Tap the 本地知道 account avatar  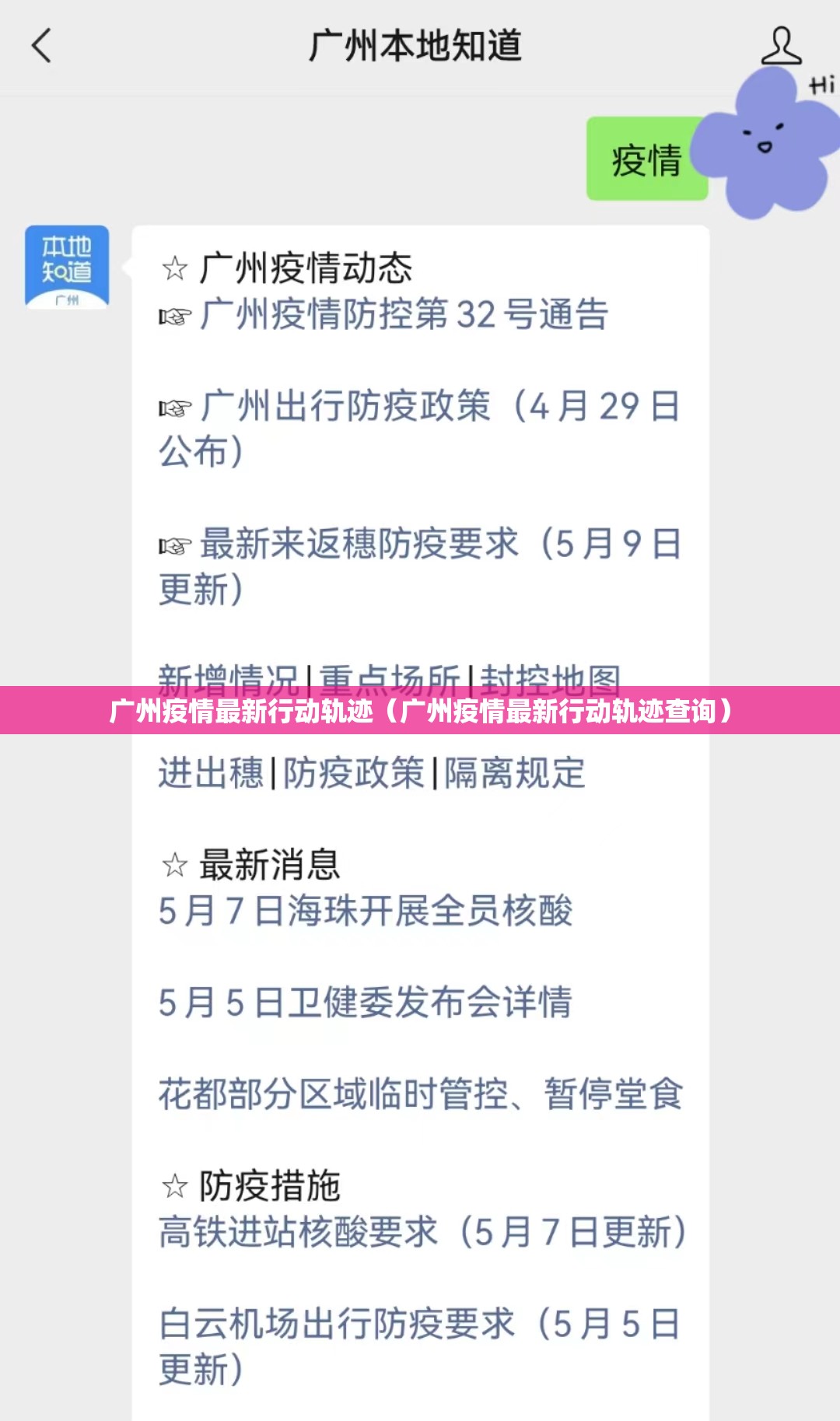(x=67, y=267)
